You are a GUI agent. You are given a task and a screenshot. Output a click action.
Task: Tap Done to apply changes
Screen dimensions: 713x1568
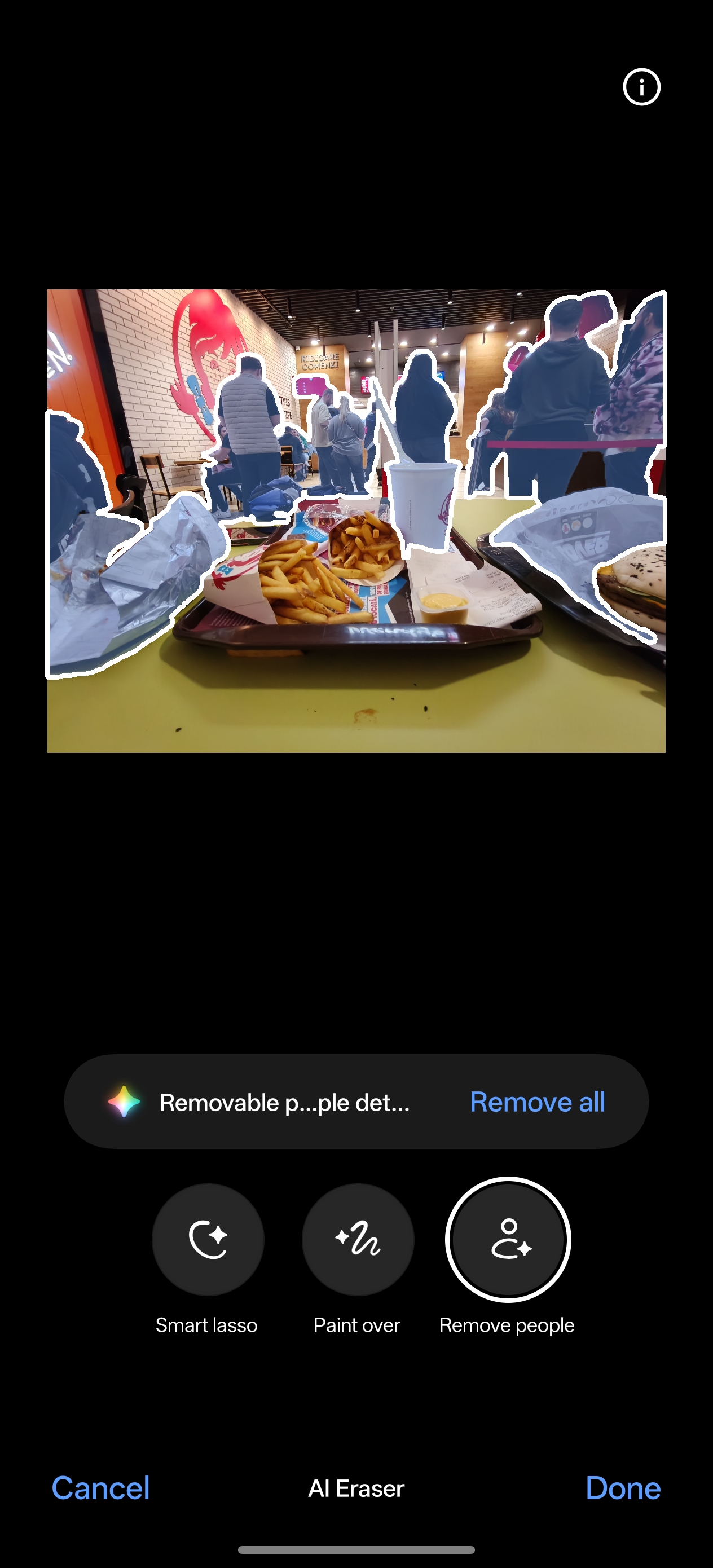click(x=623, y=1488)
